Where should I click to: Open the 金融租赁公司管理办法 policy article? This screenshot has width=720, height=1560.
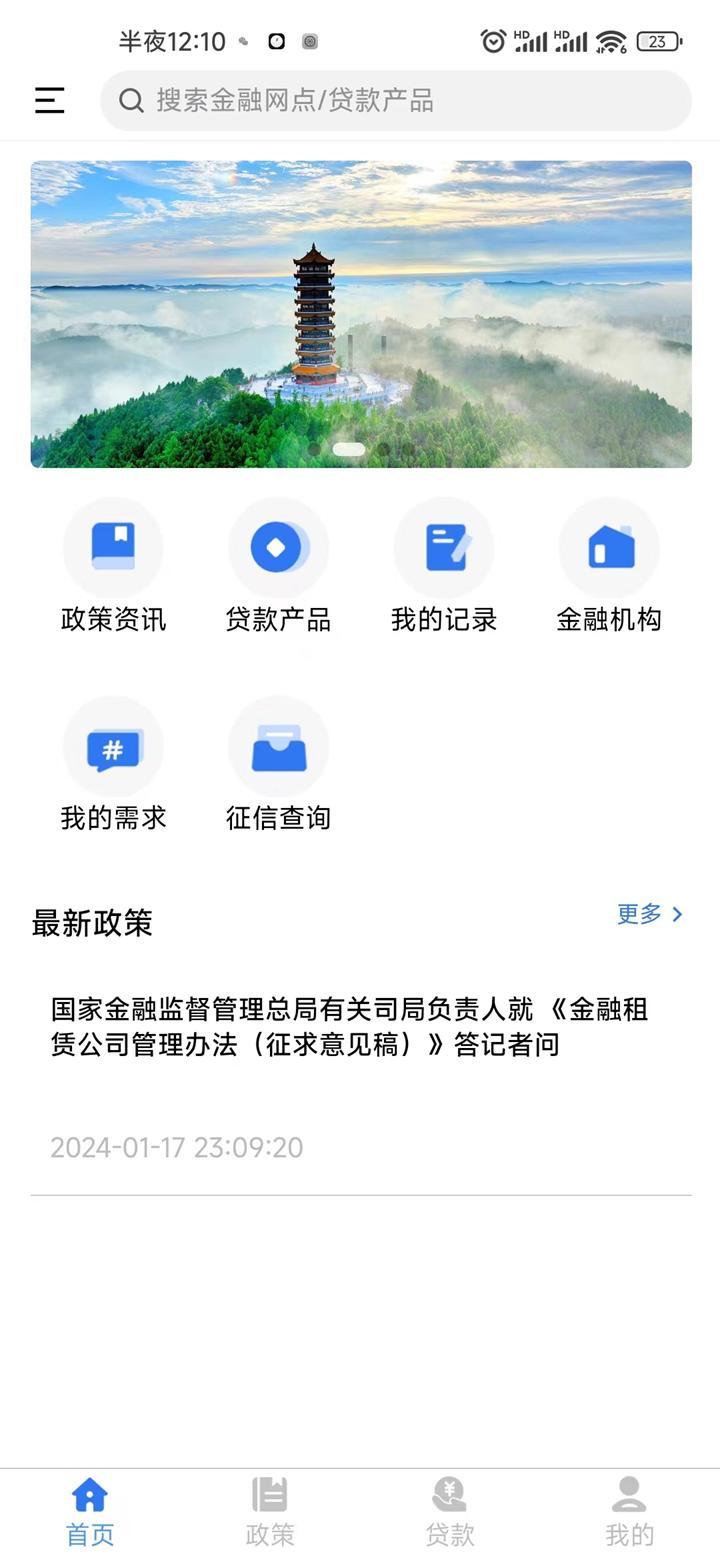coord(350,1027)
